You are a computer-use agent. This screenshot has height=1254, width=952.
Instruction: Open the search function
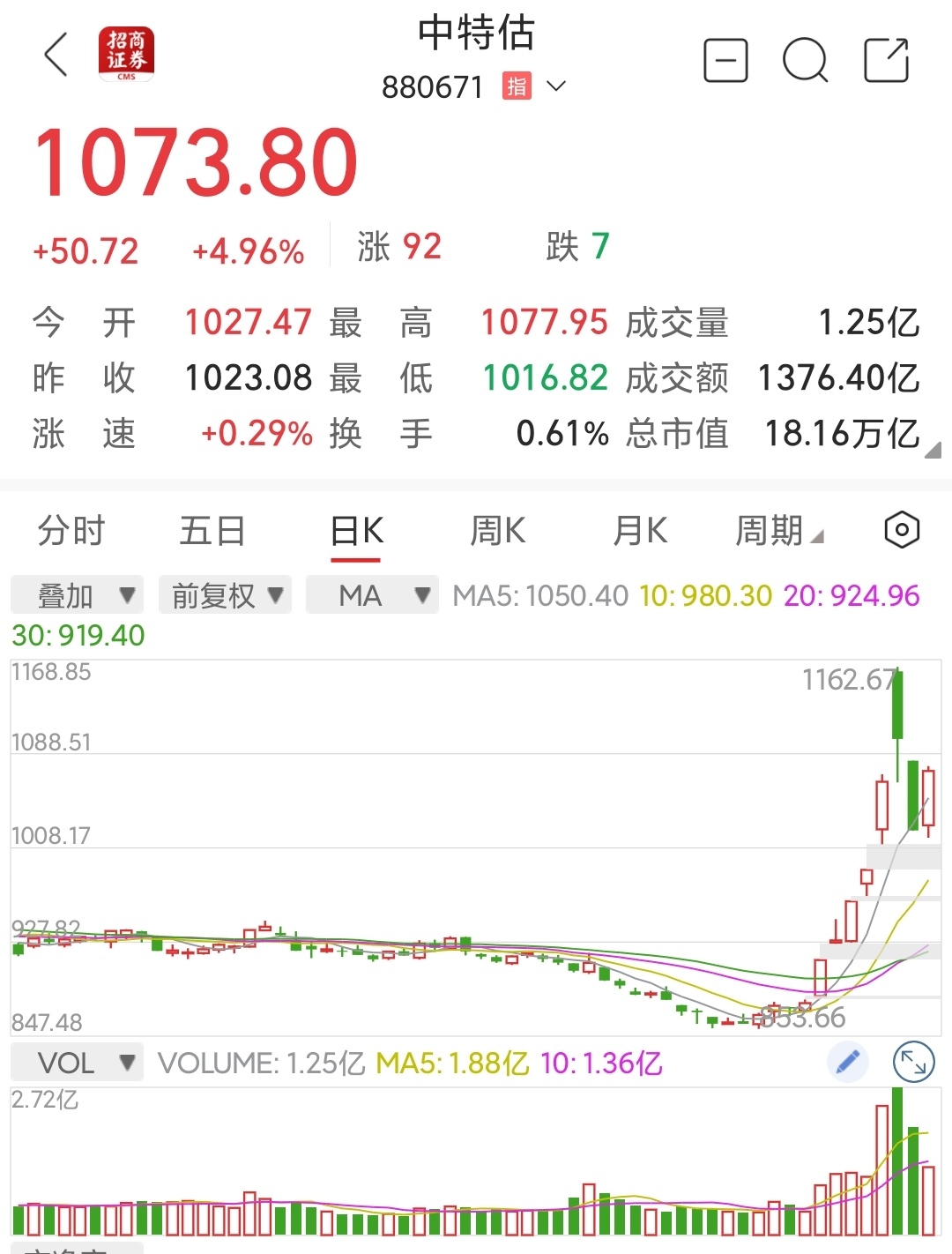[805, 60]
